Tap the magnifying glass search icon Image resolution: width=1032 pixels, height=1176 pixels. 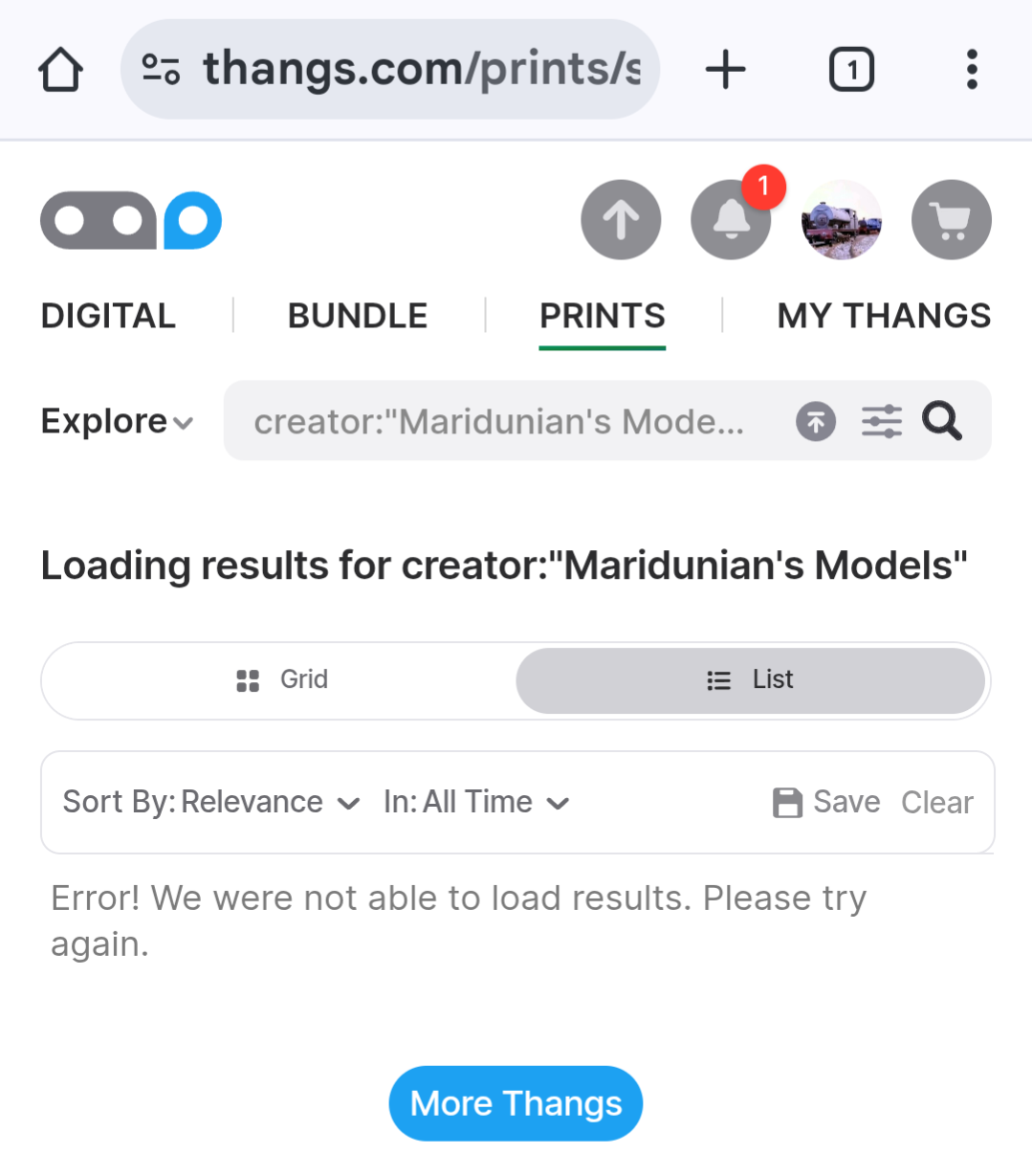coord(942,421)
